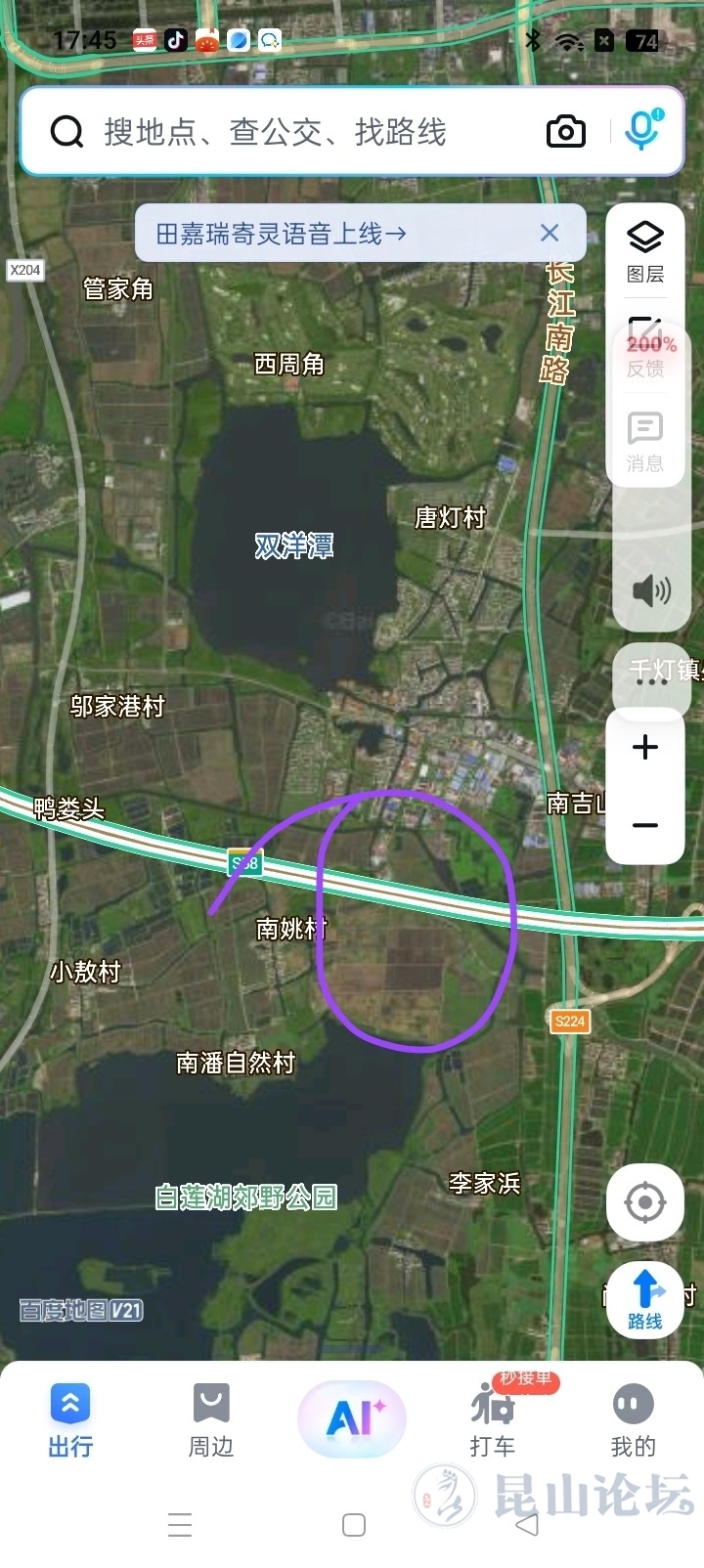704x1568 pixels.
Task: Center the map on my location
Action: pyautogui.click(x=645, y=1202)
